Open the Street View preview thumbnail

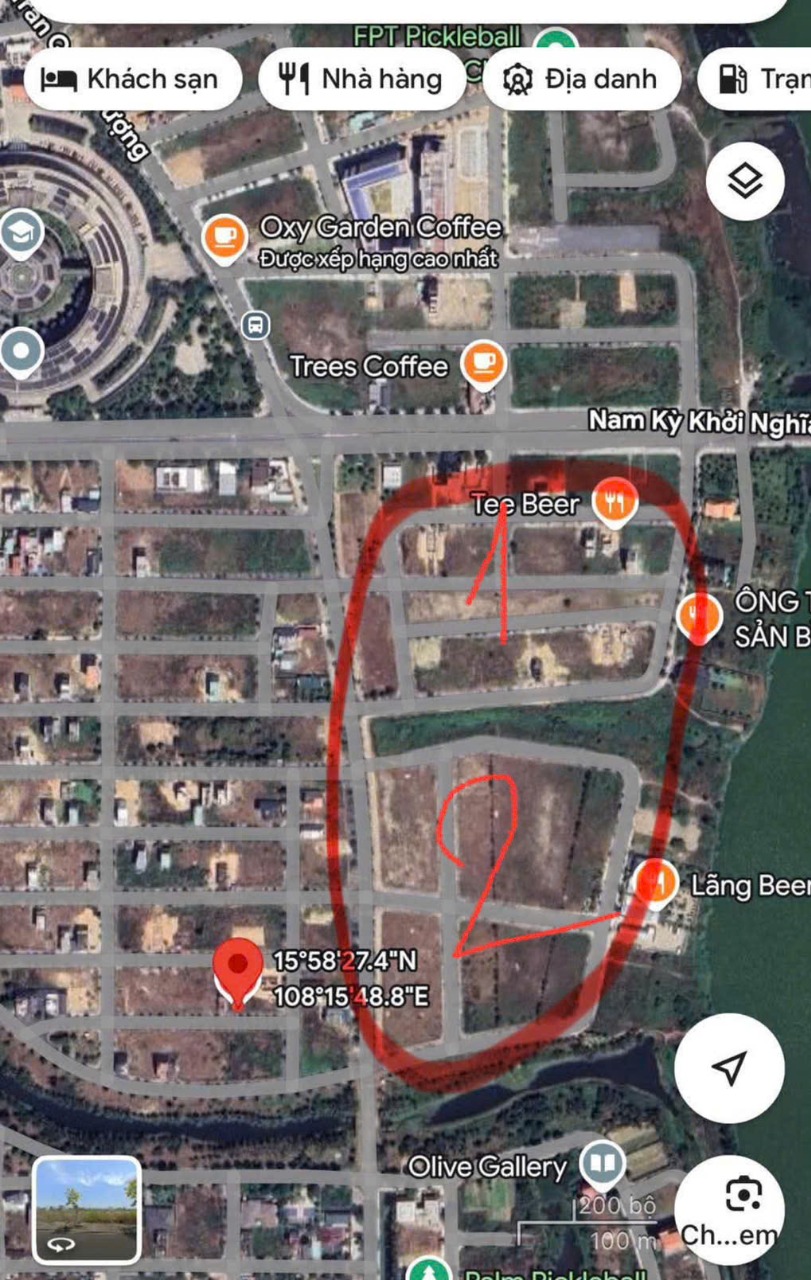86,1209
